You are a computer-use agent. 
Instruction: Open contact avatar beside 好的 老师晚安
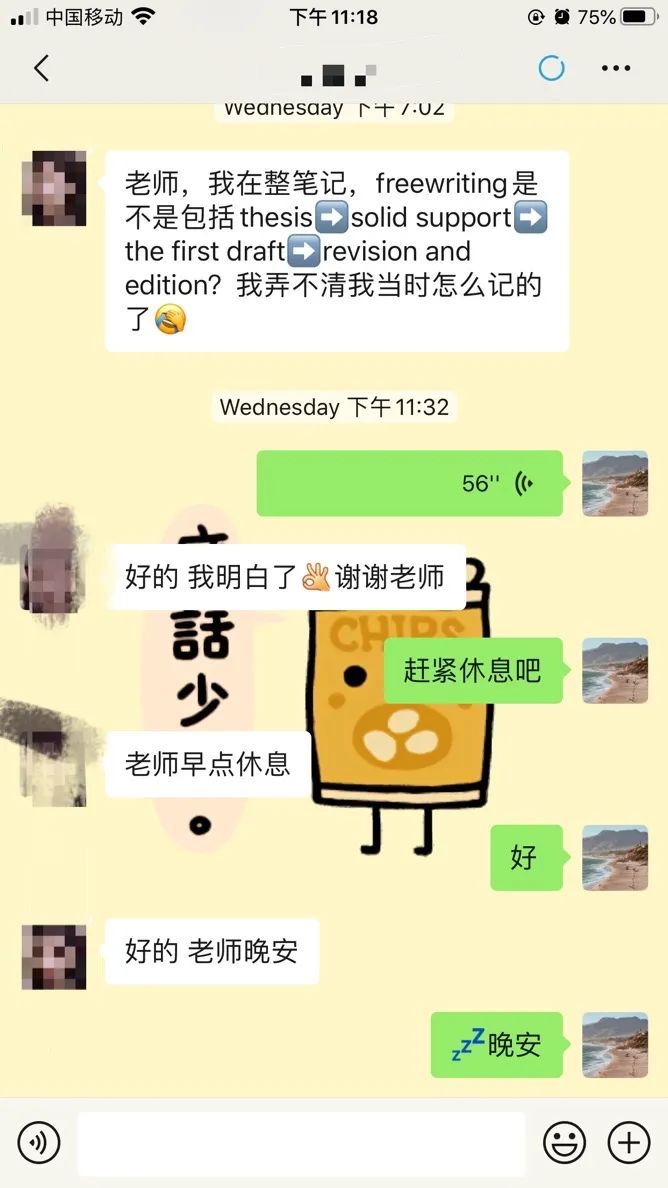[54, 957]
